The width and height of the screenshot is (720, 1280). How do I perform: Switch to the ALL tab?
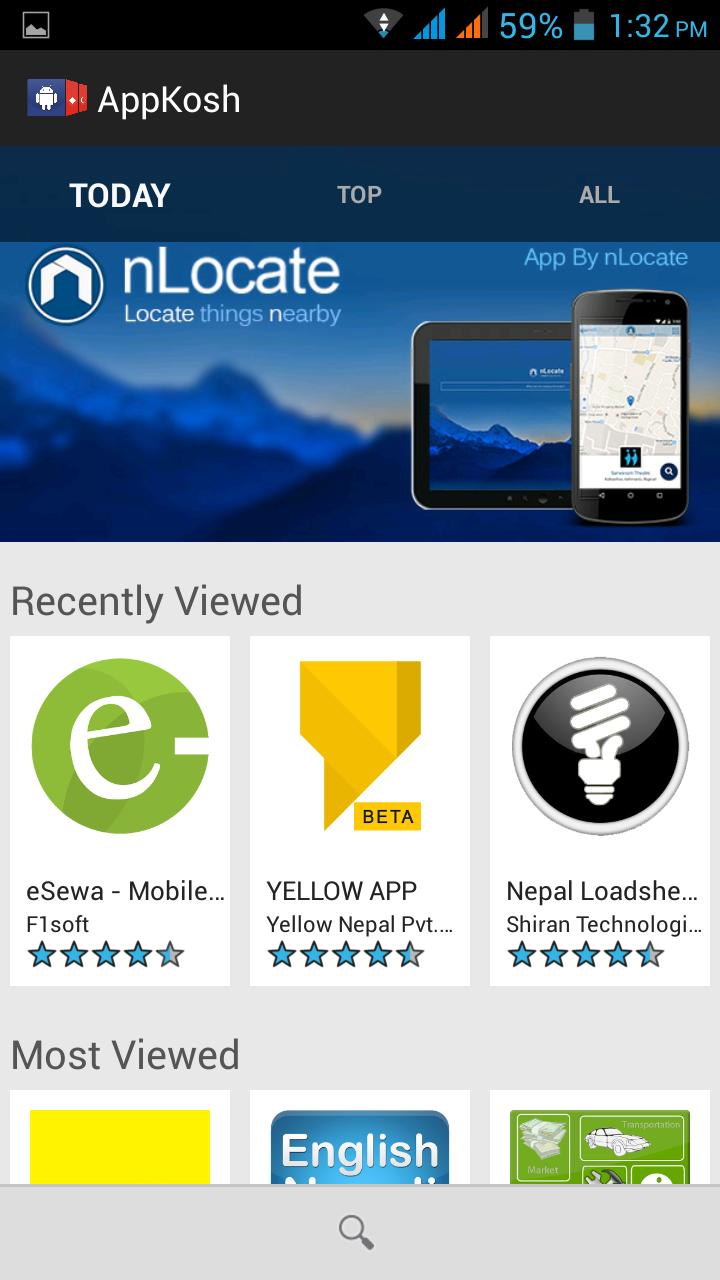pos(599,195)
